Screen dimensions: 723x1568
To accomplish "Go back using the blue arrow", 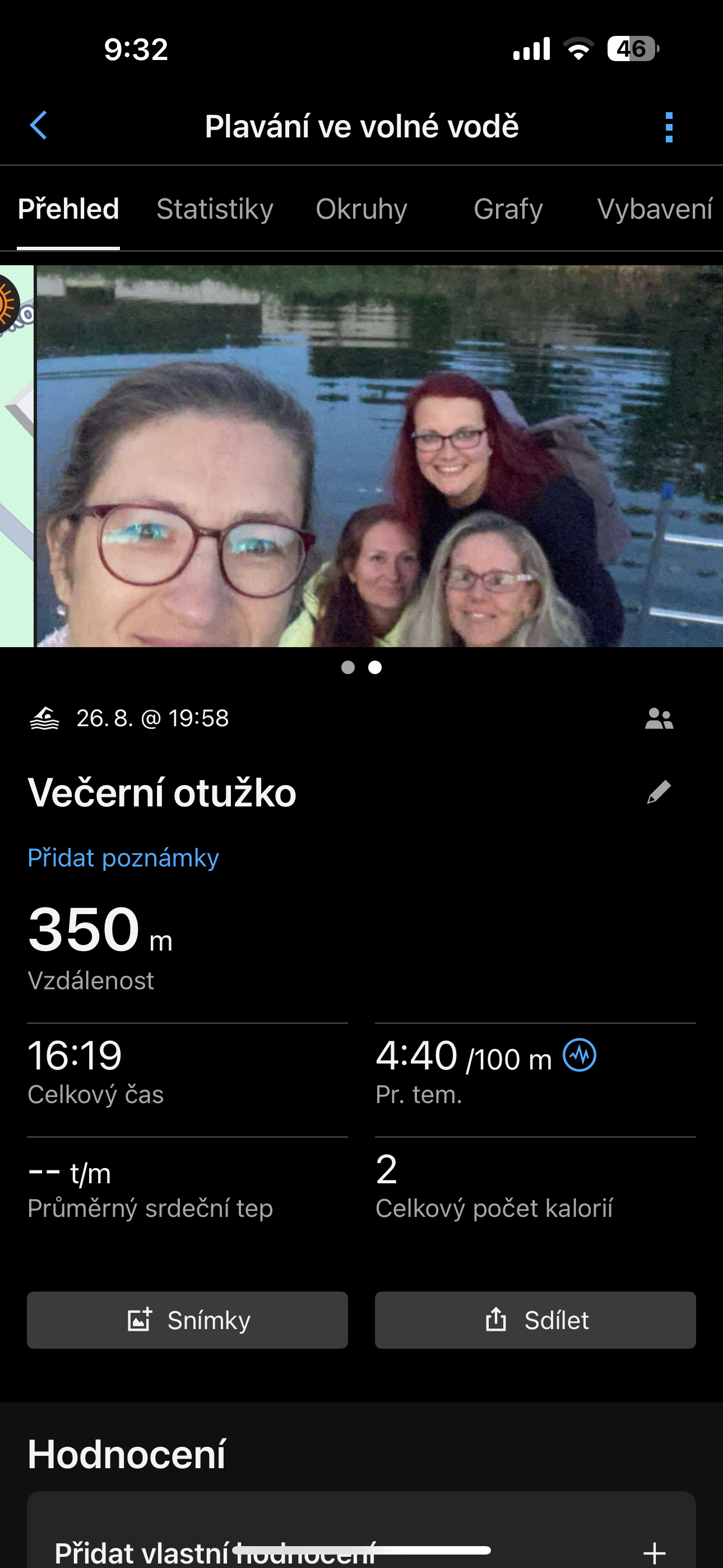I will point(38,126).
